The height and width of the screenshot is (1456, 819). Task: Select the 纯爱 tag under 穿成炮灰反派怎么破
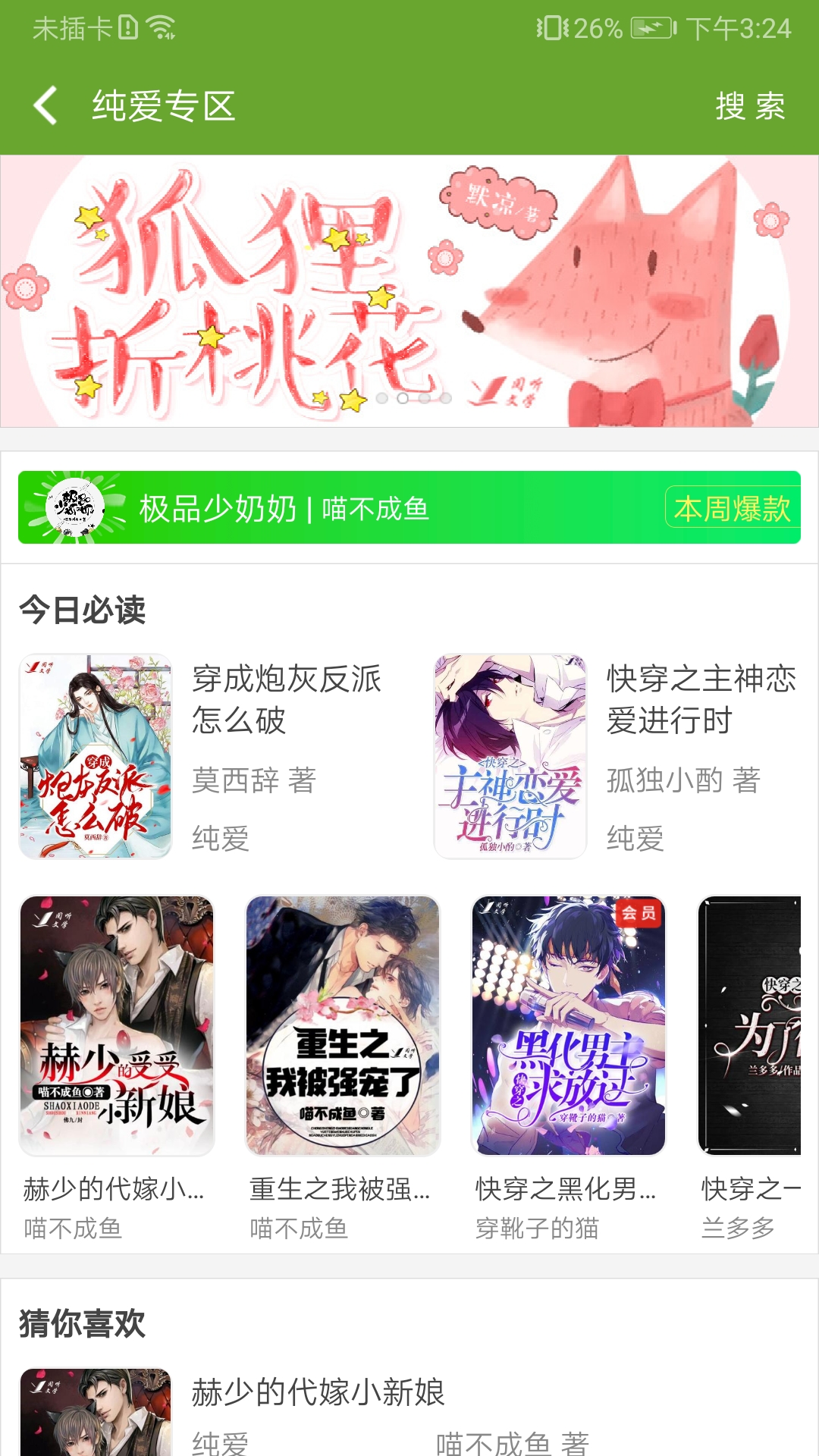point(218,839)
